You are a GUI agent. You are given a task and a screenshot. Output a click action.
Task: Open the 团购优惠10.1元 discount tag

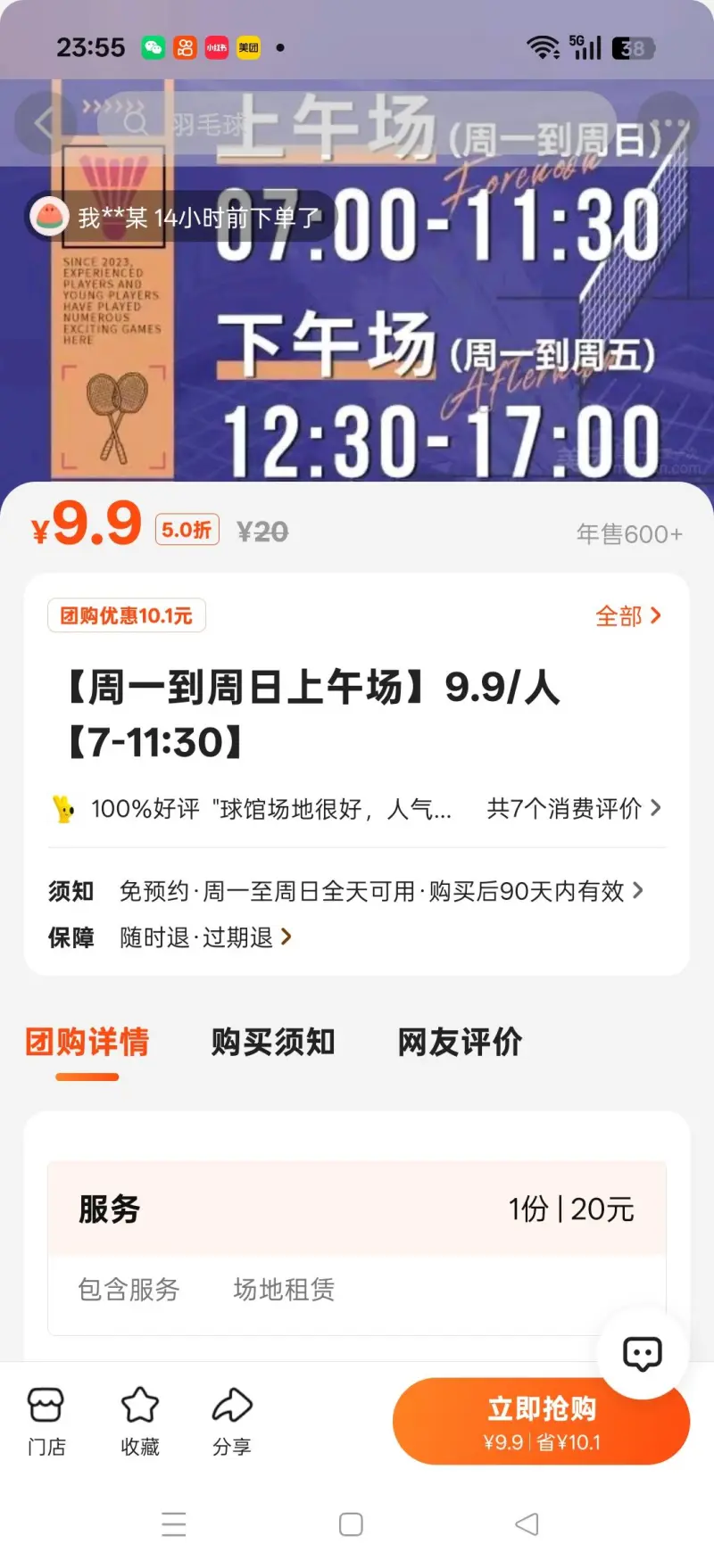click(127, 615)
